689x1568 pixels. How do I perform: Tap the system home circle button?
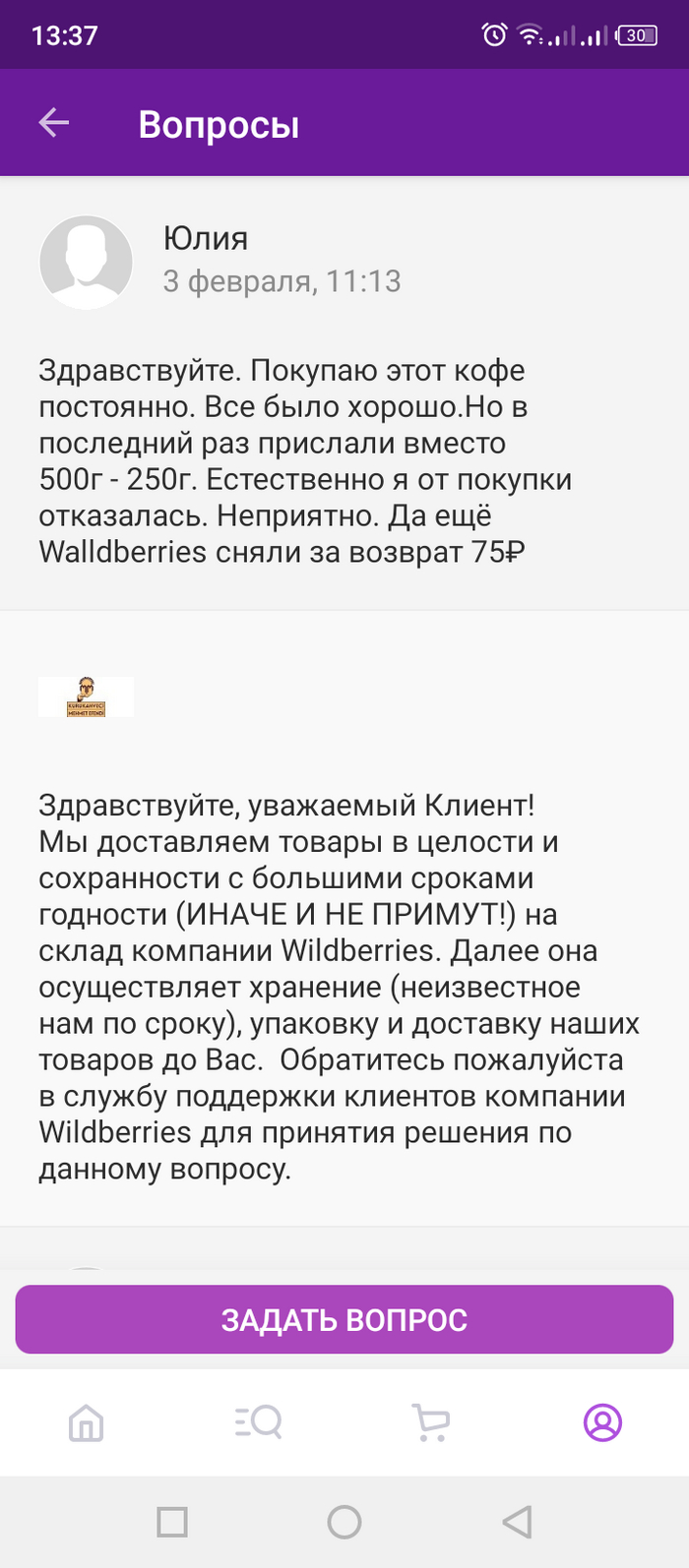point(344,1522)
